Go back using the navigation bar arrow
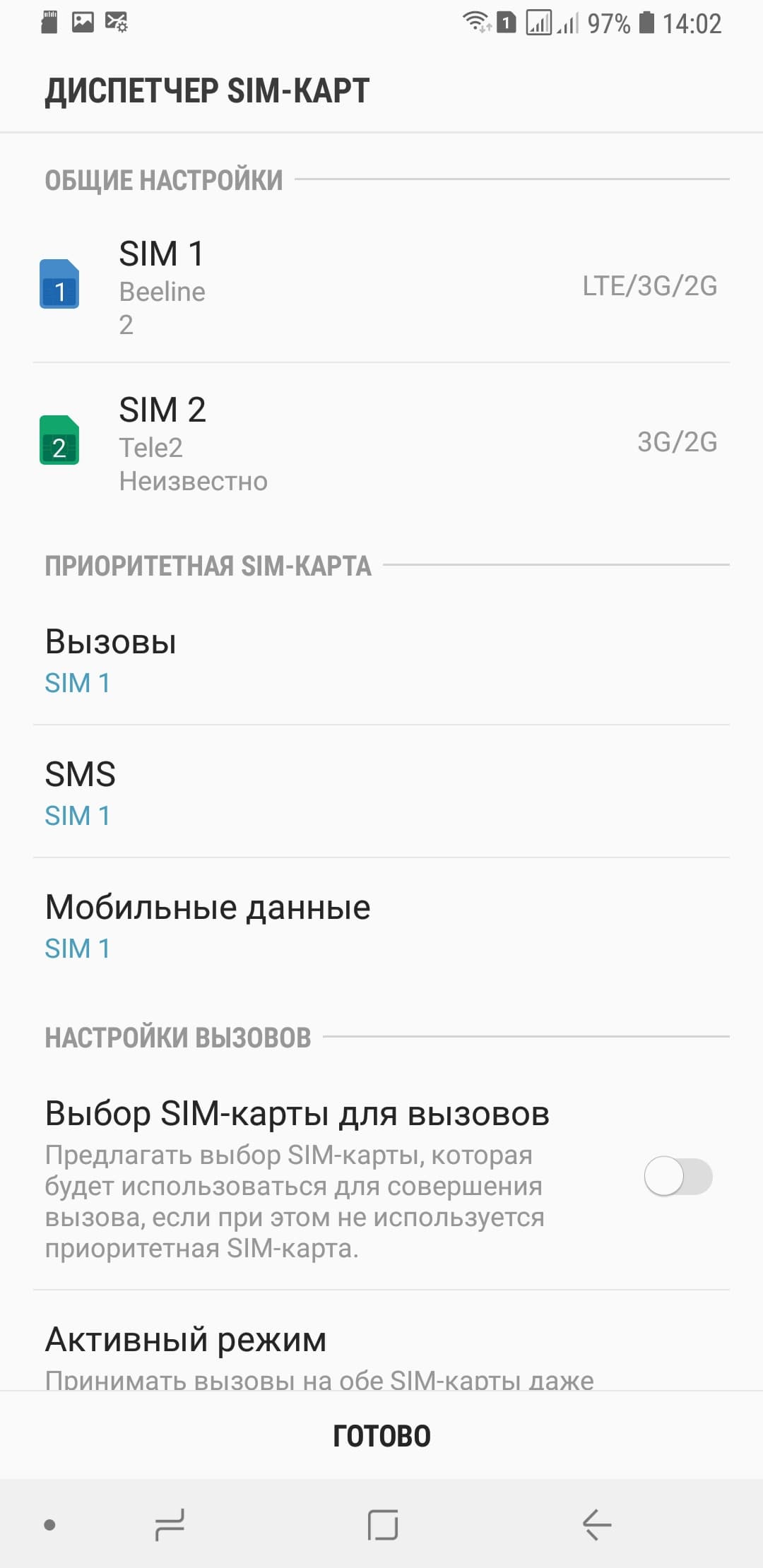 [x=597, y=1524]
